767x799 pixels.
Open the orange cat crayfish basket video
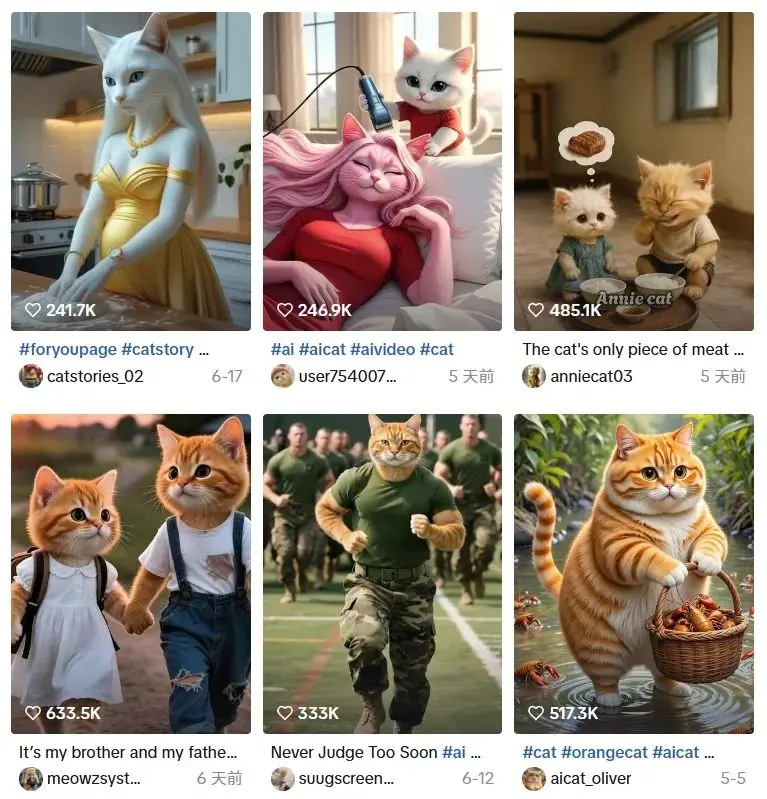point(633,573)
